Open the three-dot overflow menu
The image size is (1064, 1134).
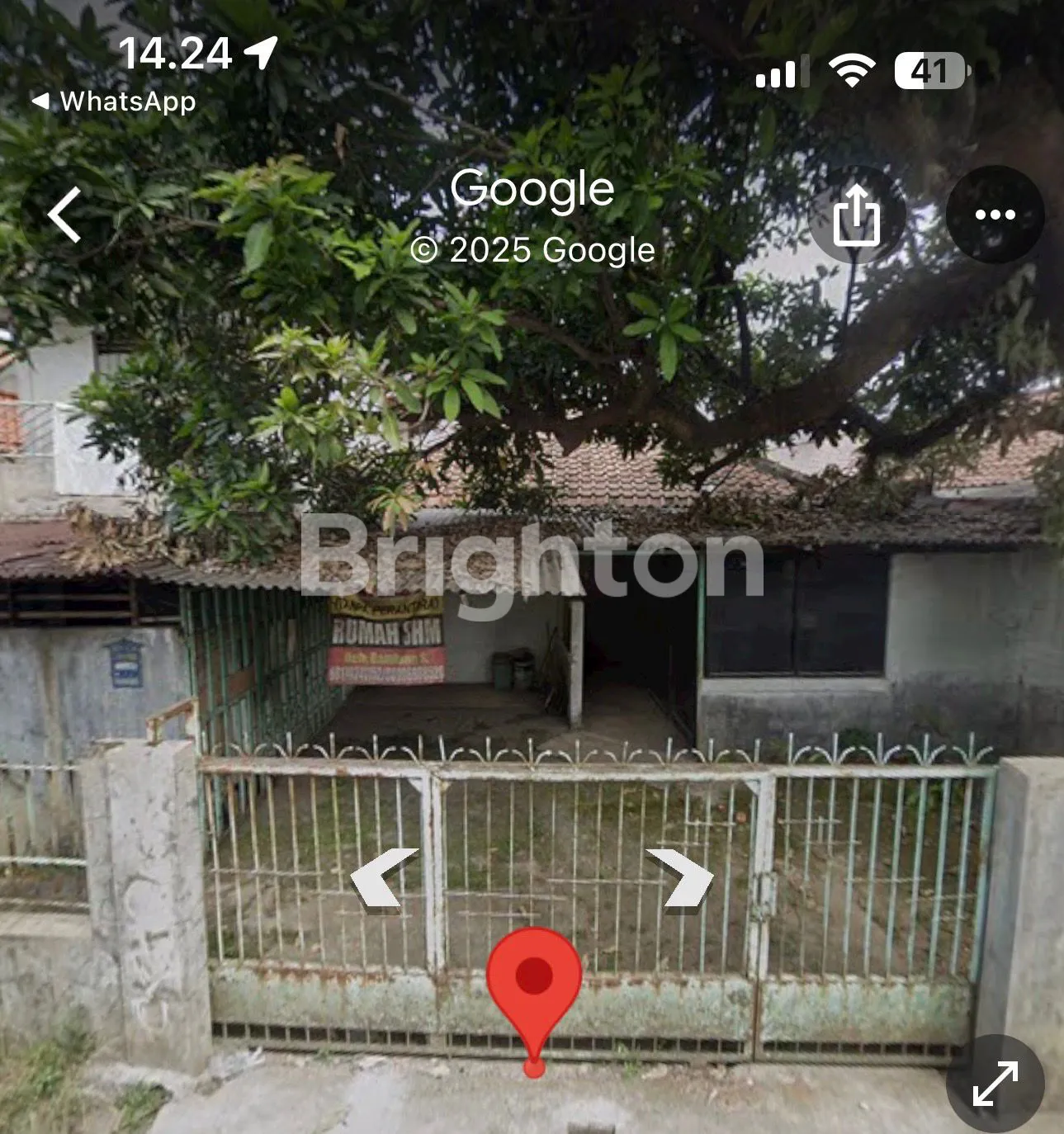[x=995, y=215]
